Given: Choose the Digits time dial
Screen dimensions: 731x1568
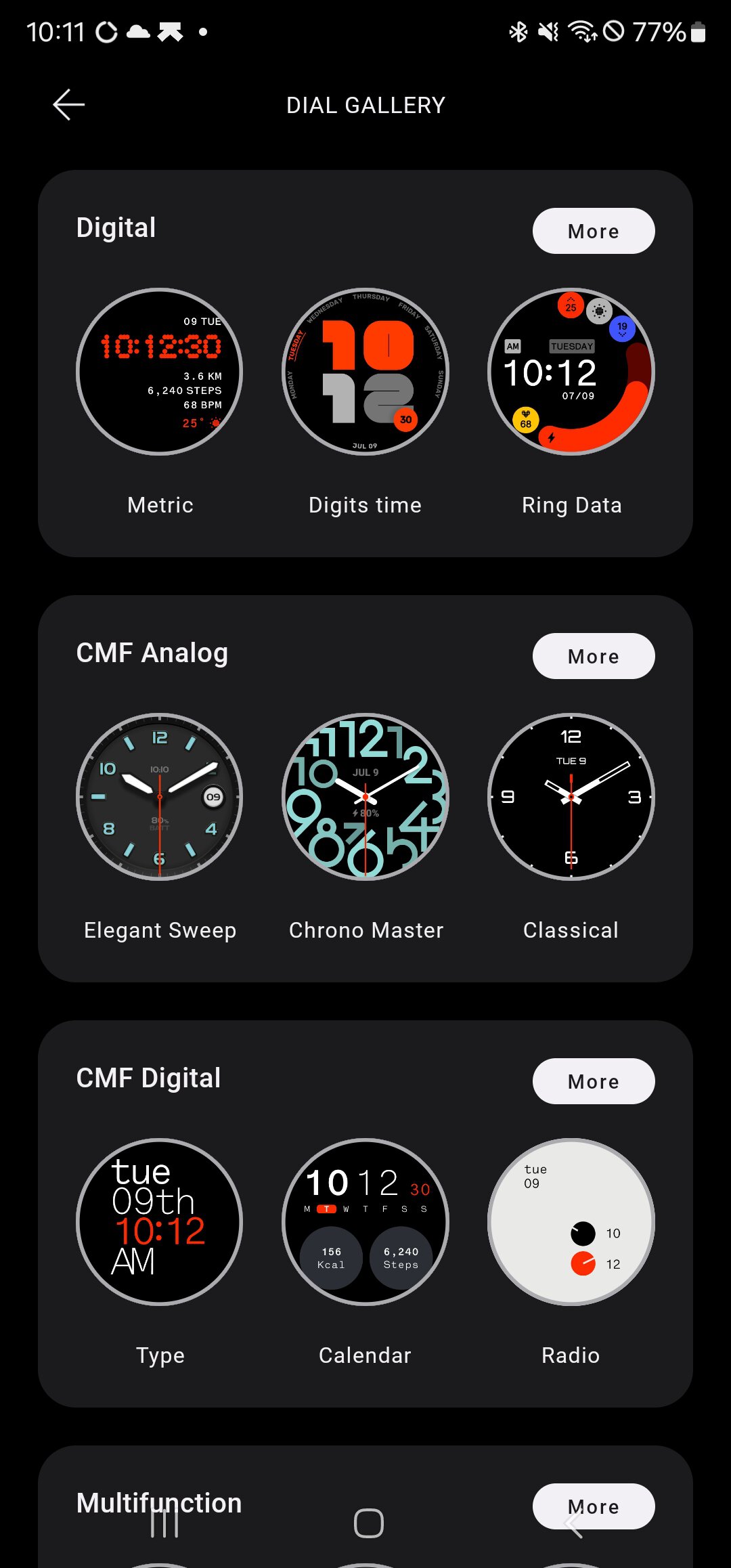Looking at the screenshot, I should (x=365, y=372).
